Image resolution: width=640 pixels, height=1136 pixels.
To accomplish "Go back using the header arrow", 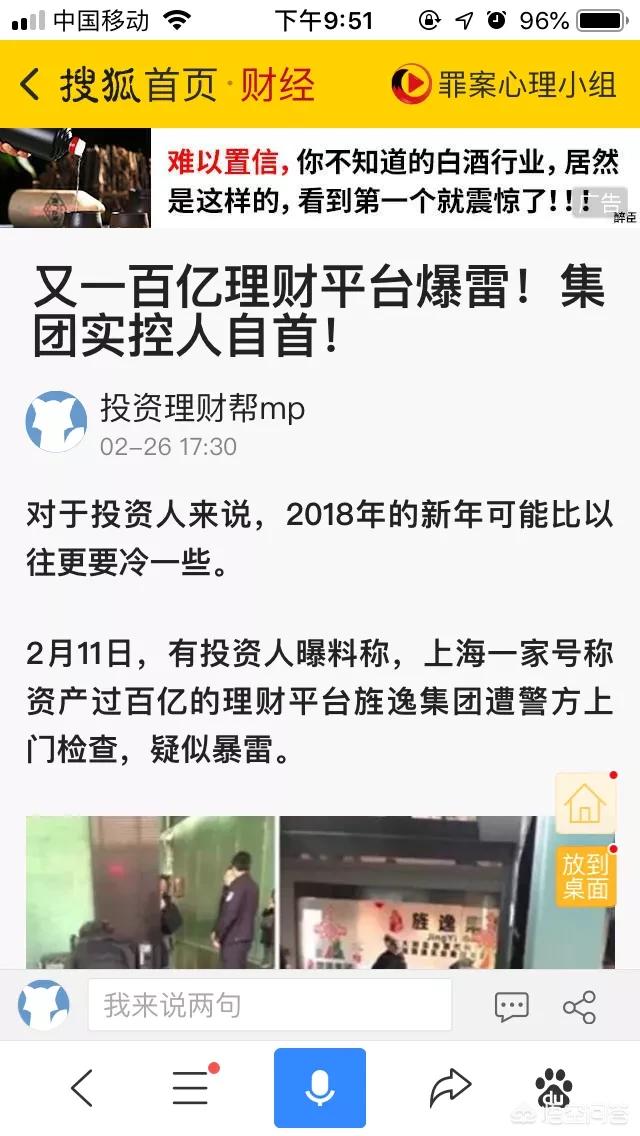I will coord(30,84).
